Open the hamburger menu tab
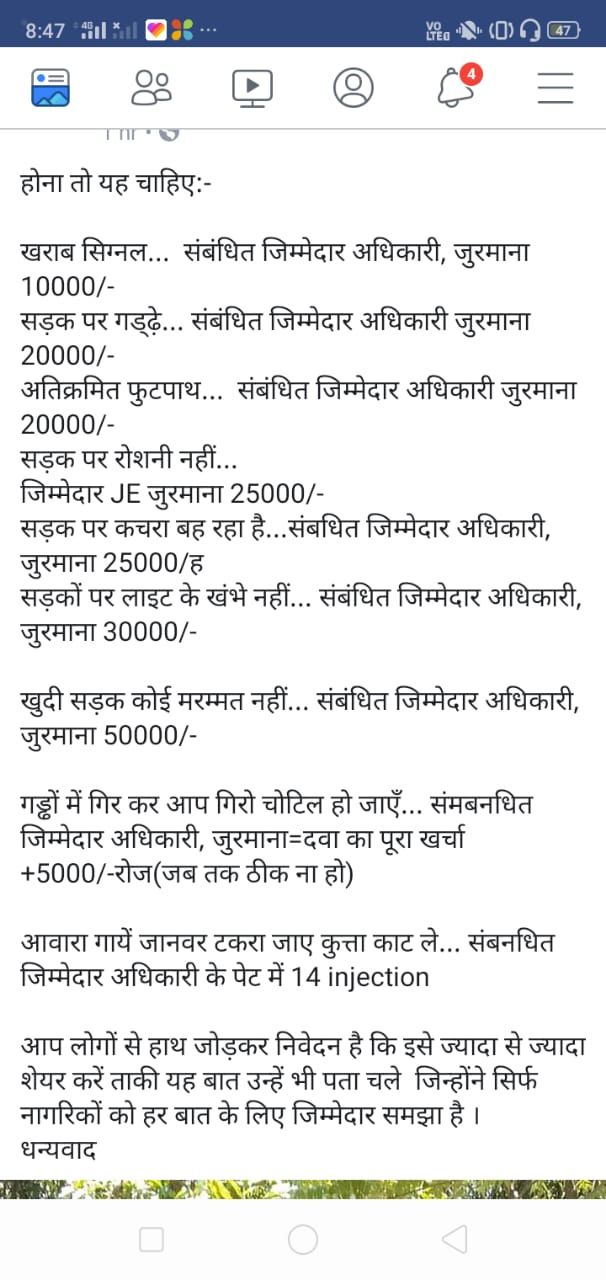 tap(555, 88)
